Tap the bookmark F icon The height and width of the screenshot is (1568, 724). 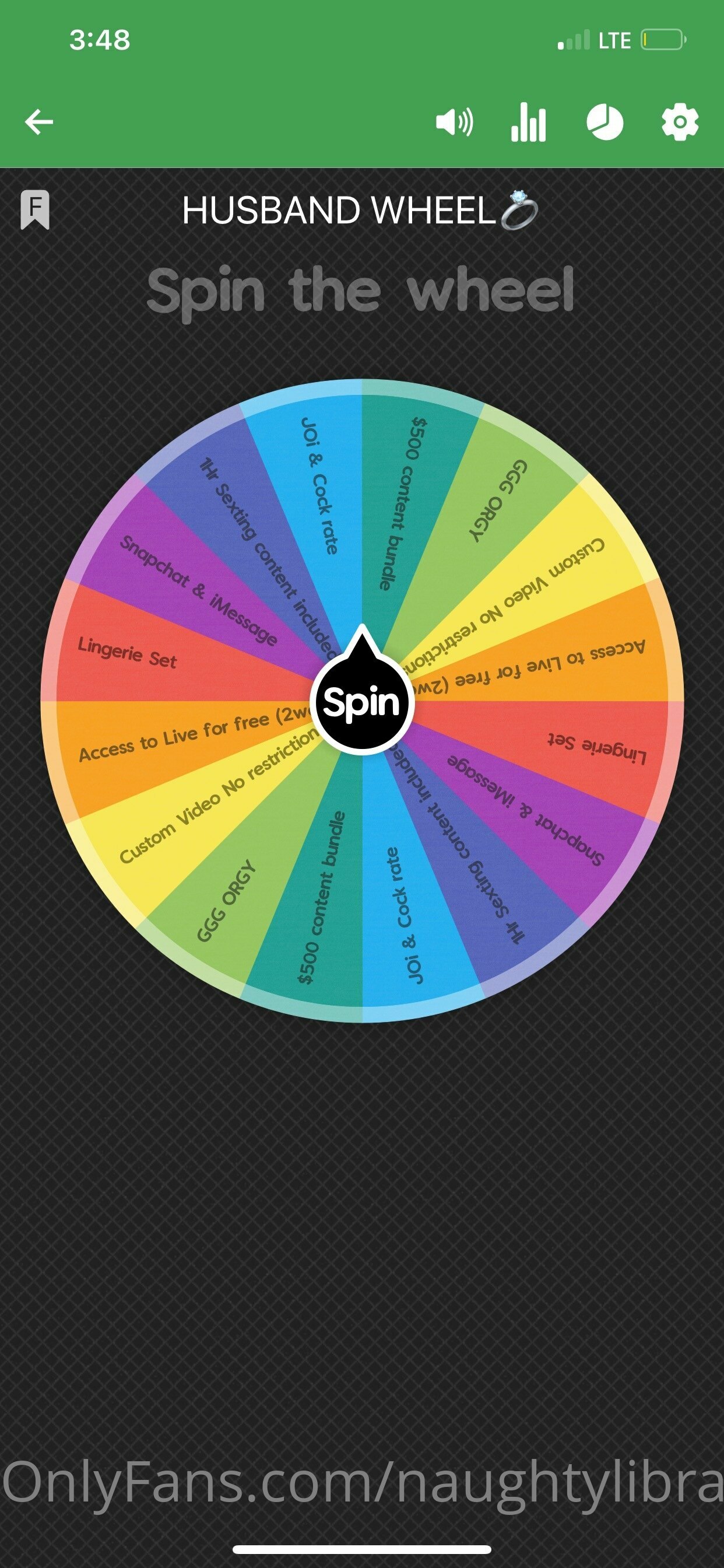click(36, 210)
